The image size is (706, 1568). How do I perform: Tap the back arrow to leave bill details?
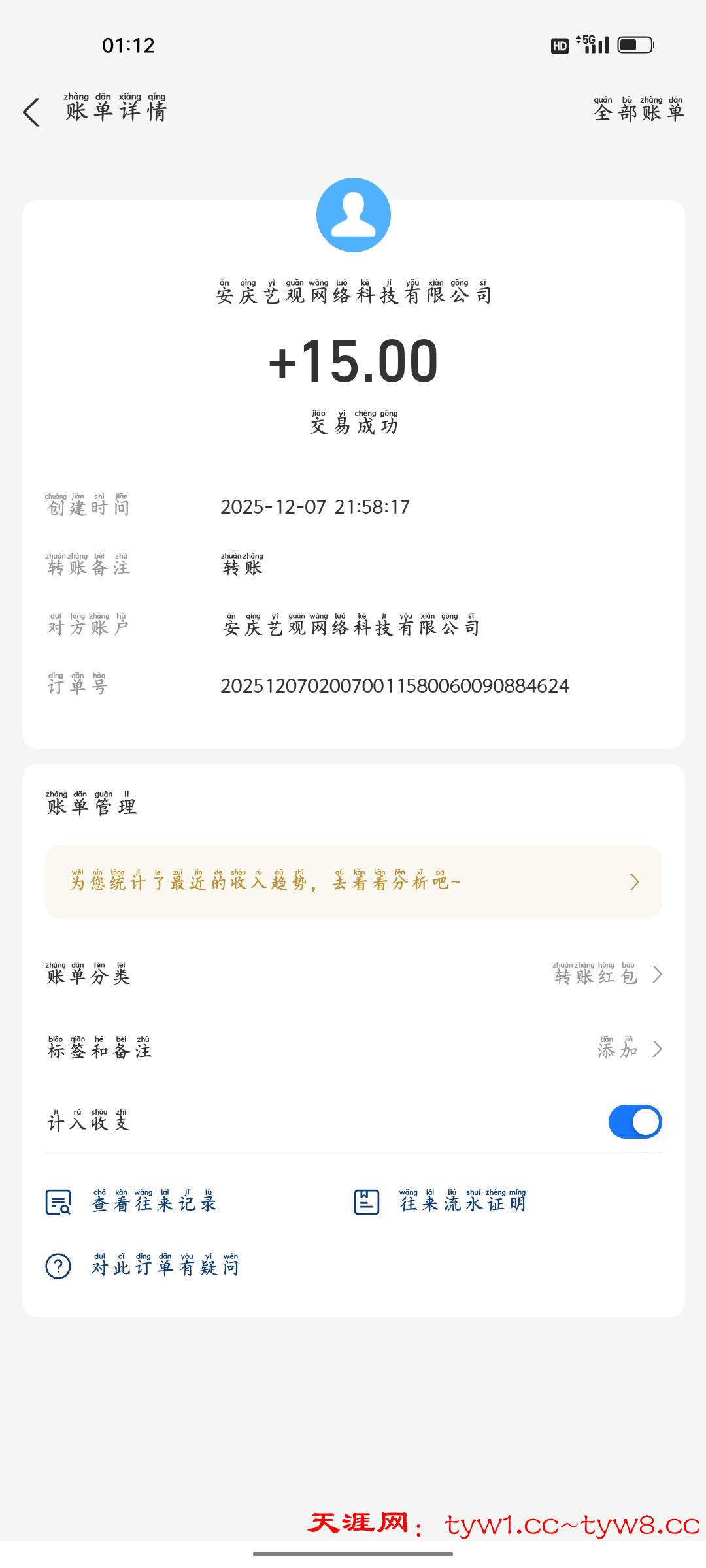[x=31, y=112]
